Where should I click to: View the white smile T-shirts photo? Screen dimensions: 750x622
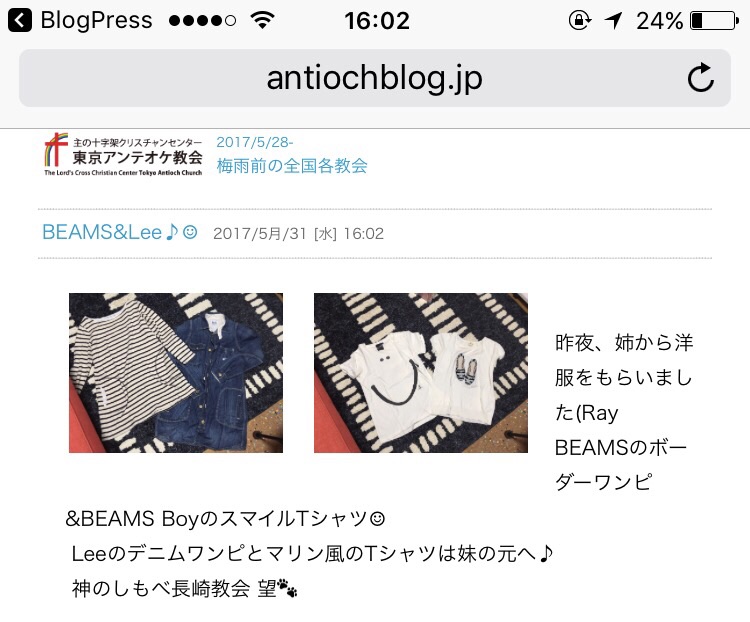tap(421, 373)
